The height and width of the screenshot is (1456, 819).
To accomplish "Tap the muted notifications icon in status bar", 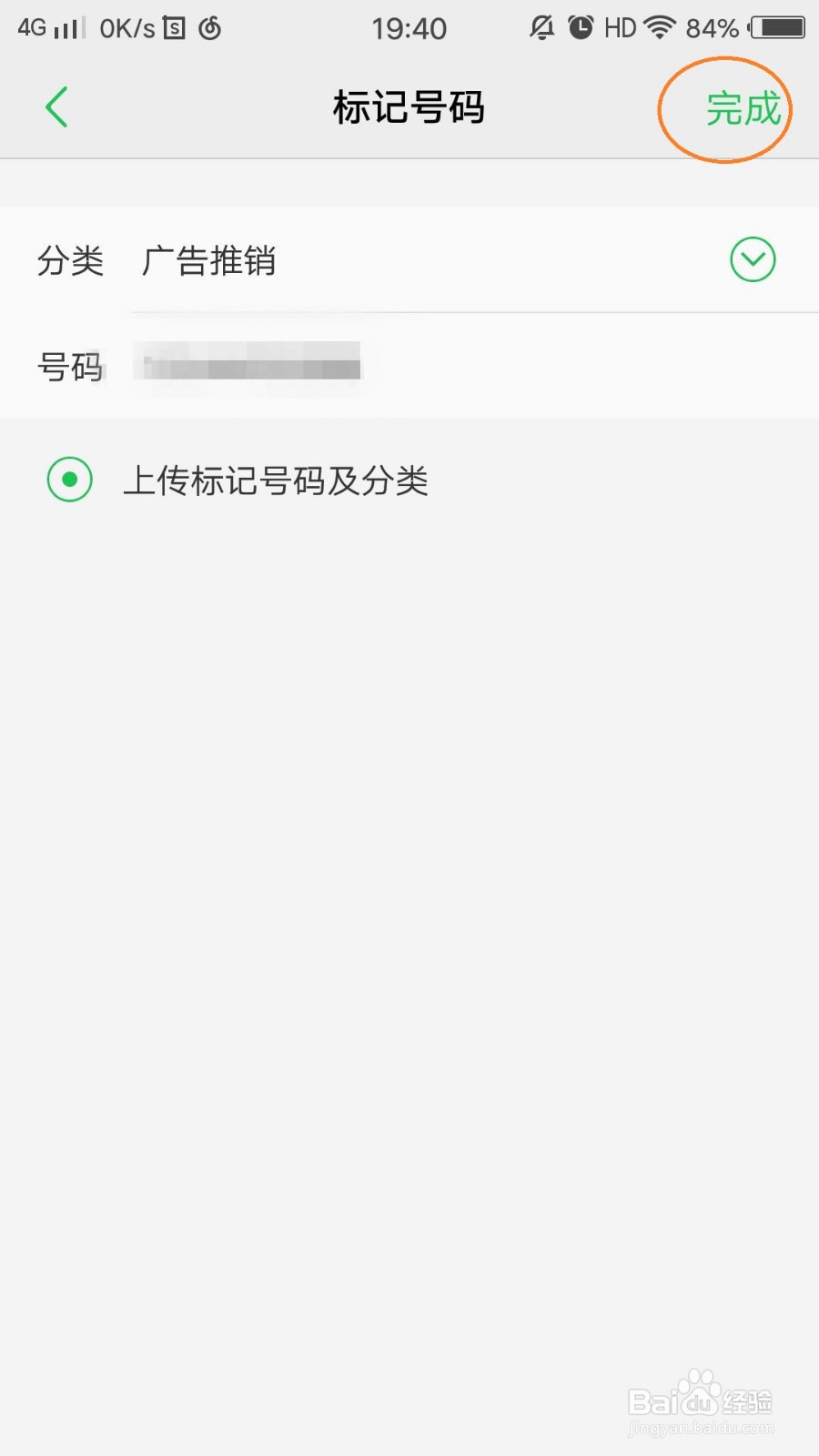I will pos(541,27).
